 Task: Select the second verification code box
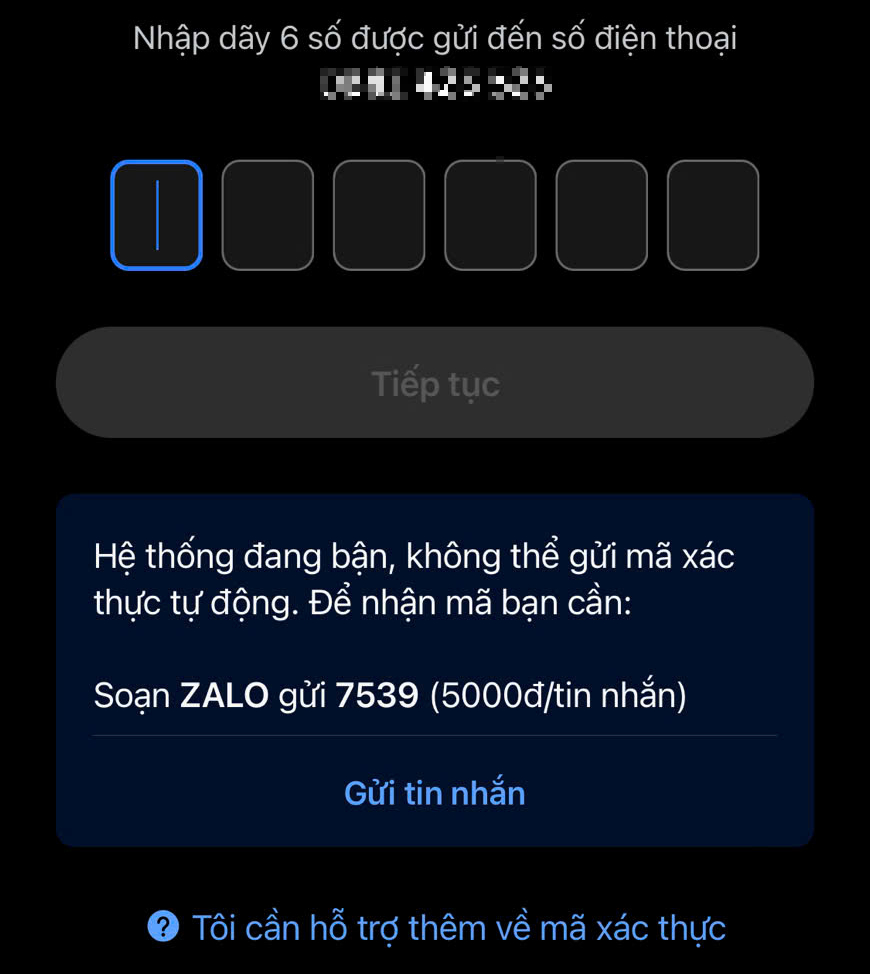click(x=267, y=214)
